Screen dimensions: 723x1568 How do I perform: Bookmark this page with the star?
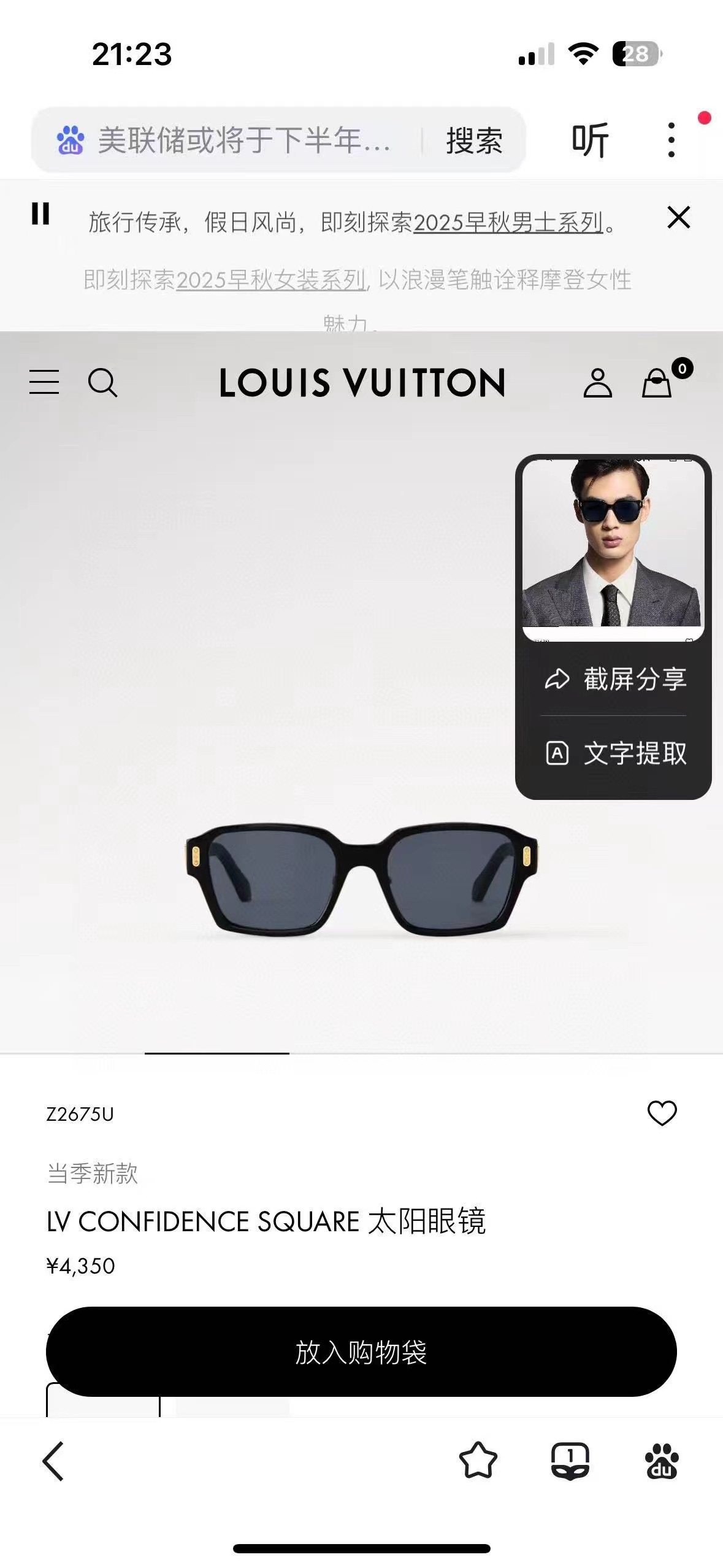478,1461
